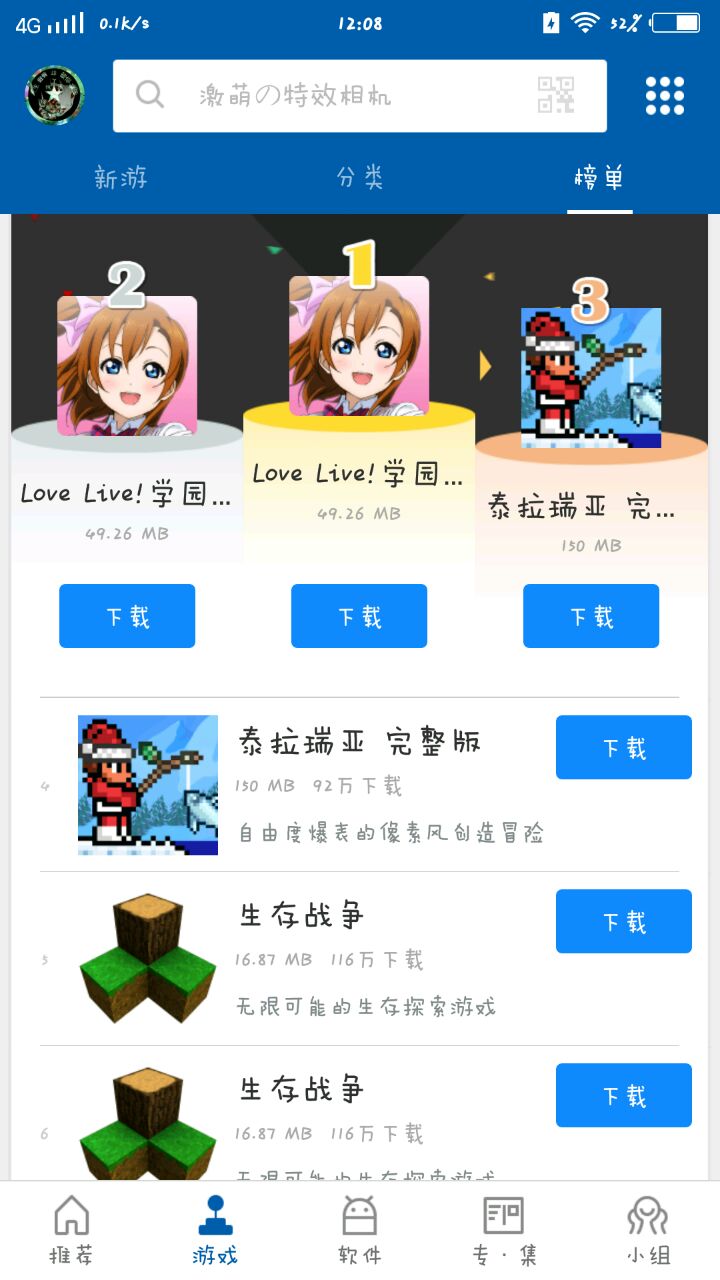The height and width of the screenshot is (1280, 720).
Task: Open the 小组 tab
Action: 647,1230
